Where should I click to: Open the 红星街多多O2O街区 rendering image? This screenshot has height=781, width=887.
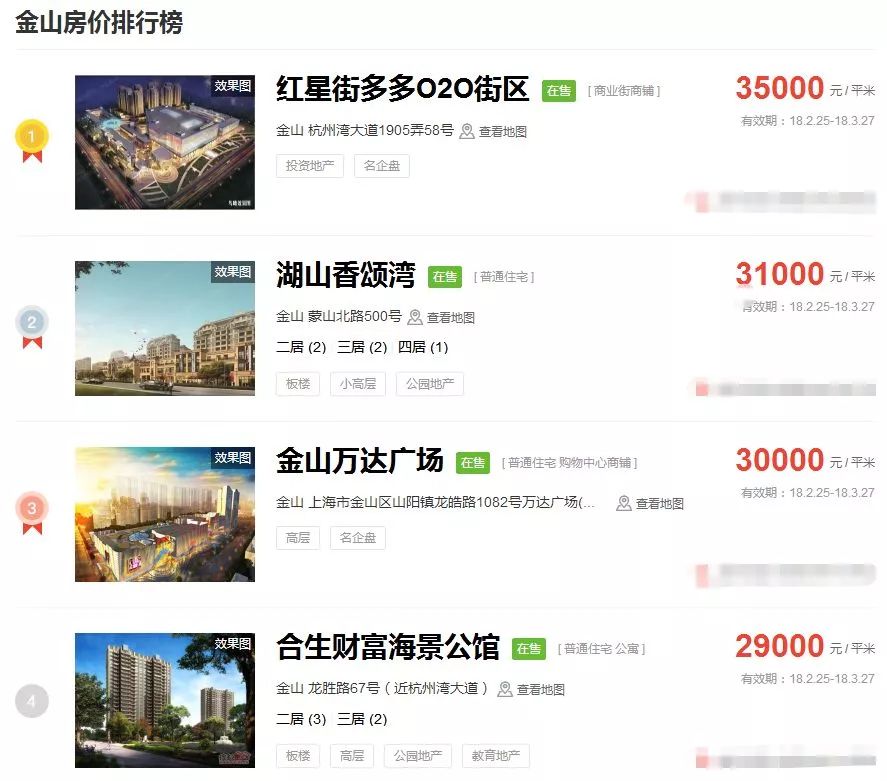[x=164, y=142]
